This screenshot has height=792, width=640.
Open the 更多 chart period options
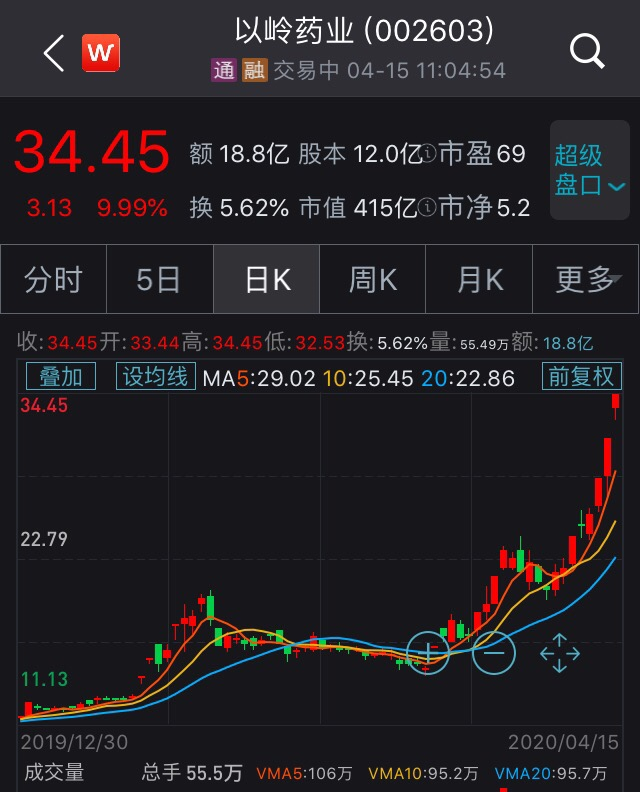pyautogui.click(x=586, y=280)
